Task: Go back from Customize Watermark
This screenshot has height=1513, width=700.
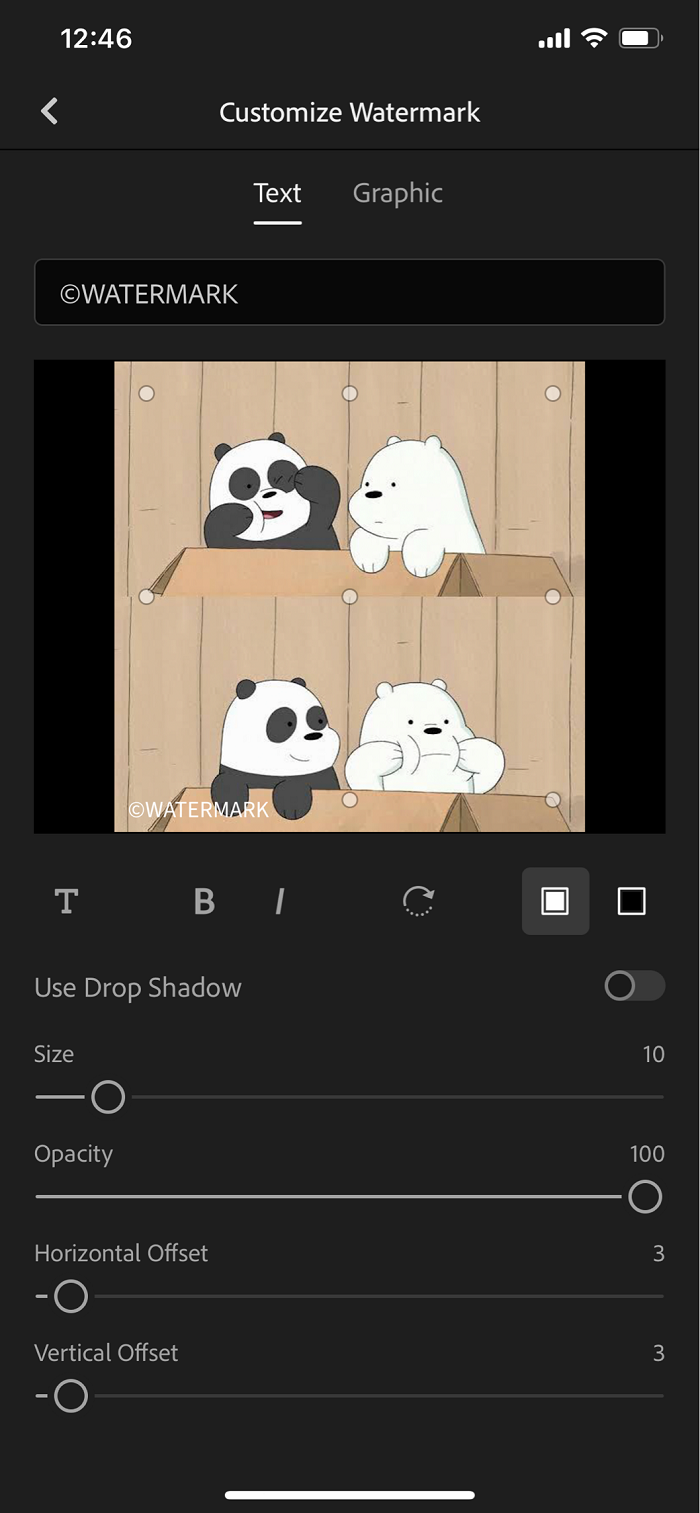Action: click(49, 111)
